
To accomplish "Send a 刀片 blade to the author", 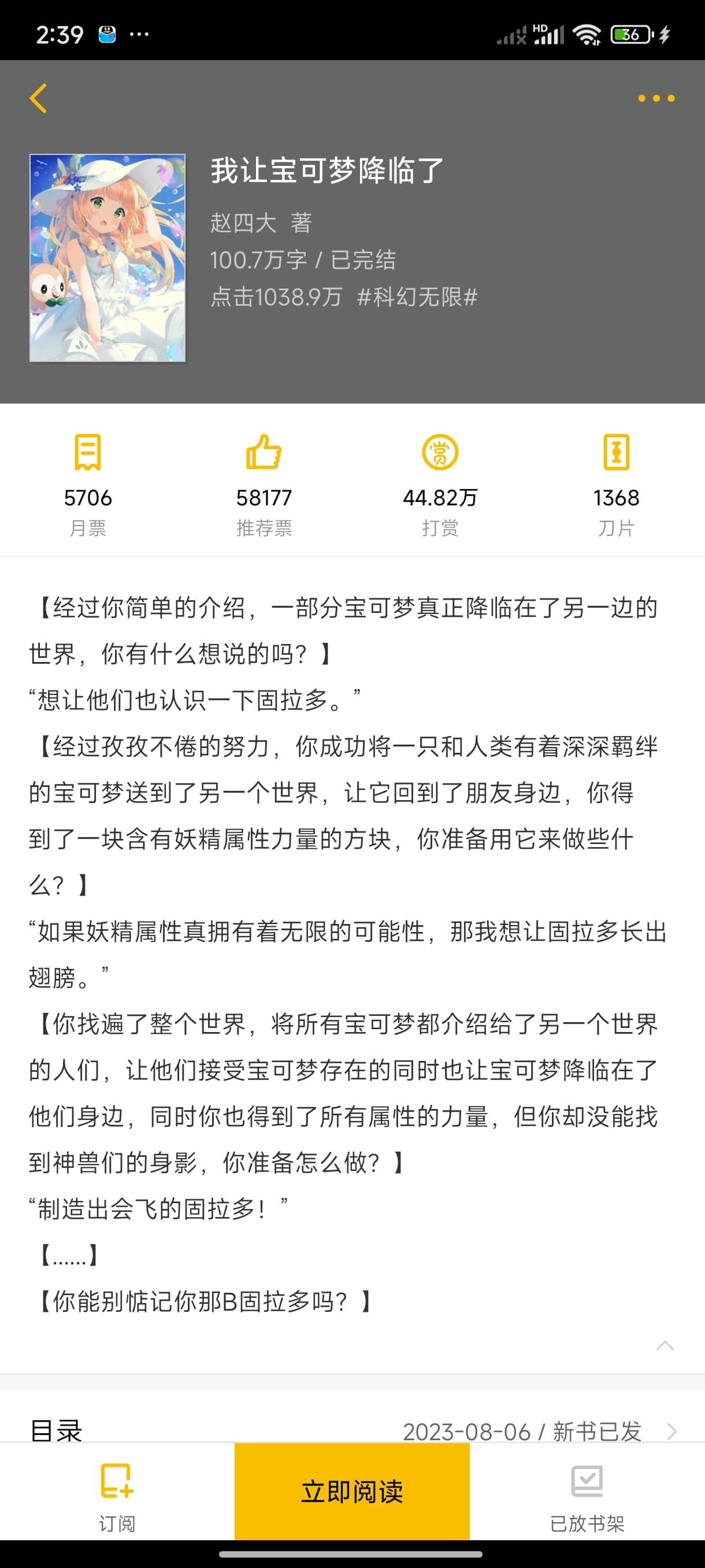I will point(615,484).
